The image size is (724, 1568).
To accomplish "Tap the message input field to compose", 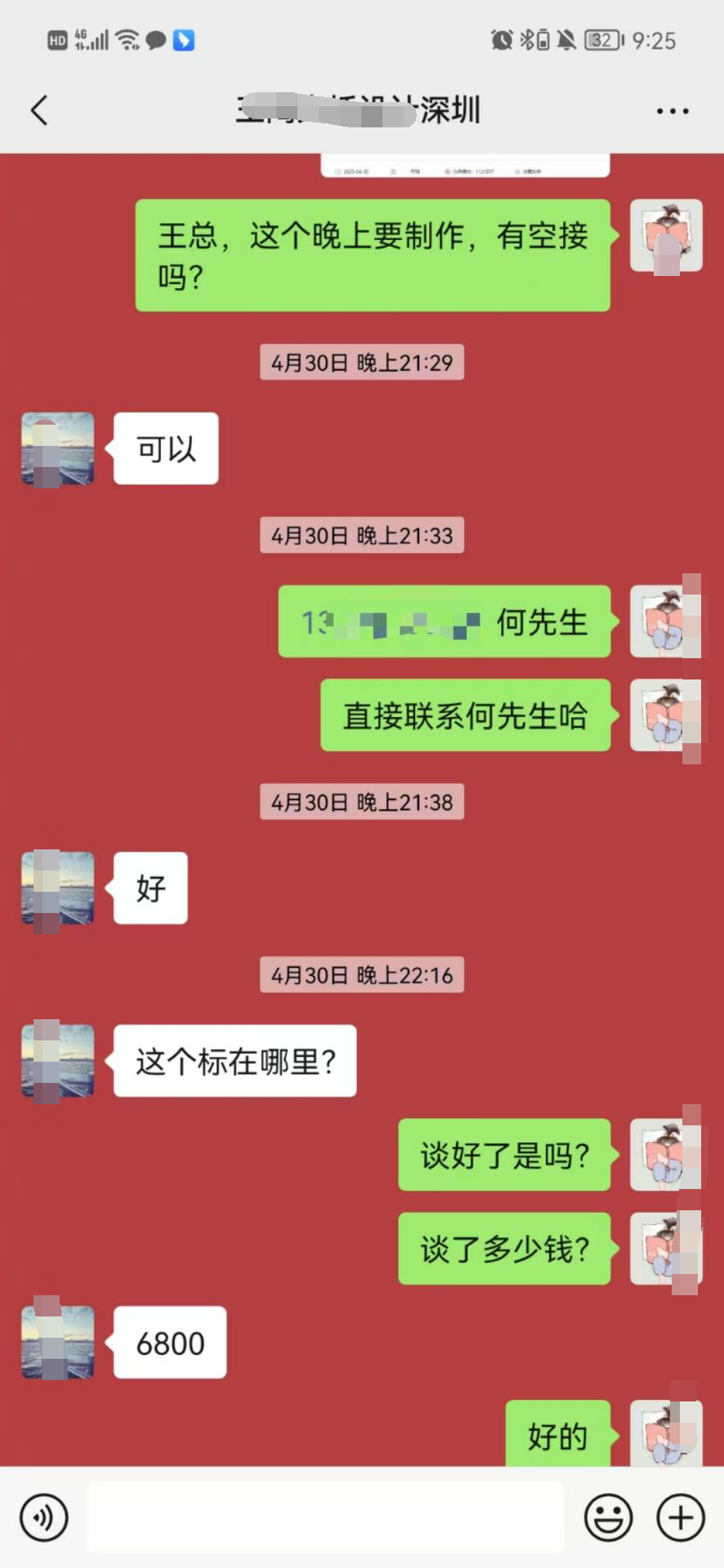I will coord(327,1517).
